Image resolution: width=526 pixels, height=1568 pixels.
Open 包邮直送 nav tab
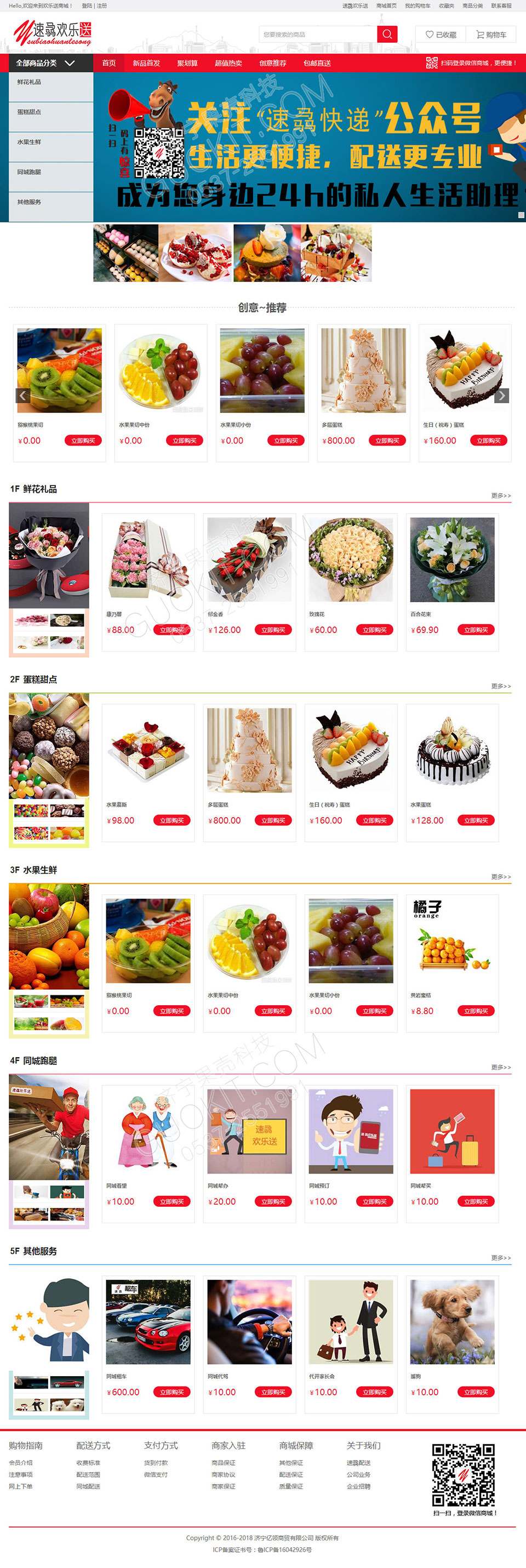click(x=317, y=64)
